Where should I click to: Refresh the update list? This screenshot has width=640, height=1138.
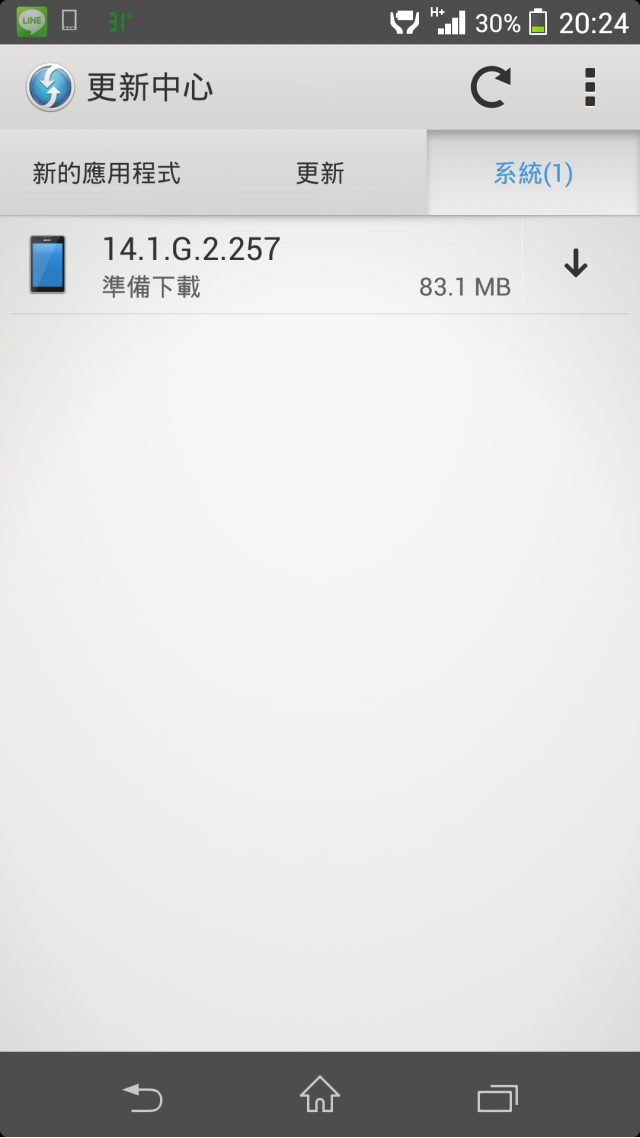click(x=490, y=88)
